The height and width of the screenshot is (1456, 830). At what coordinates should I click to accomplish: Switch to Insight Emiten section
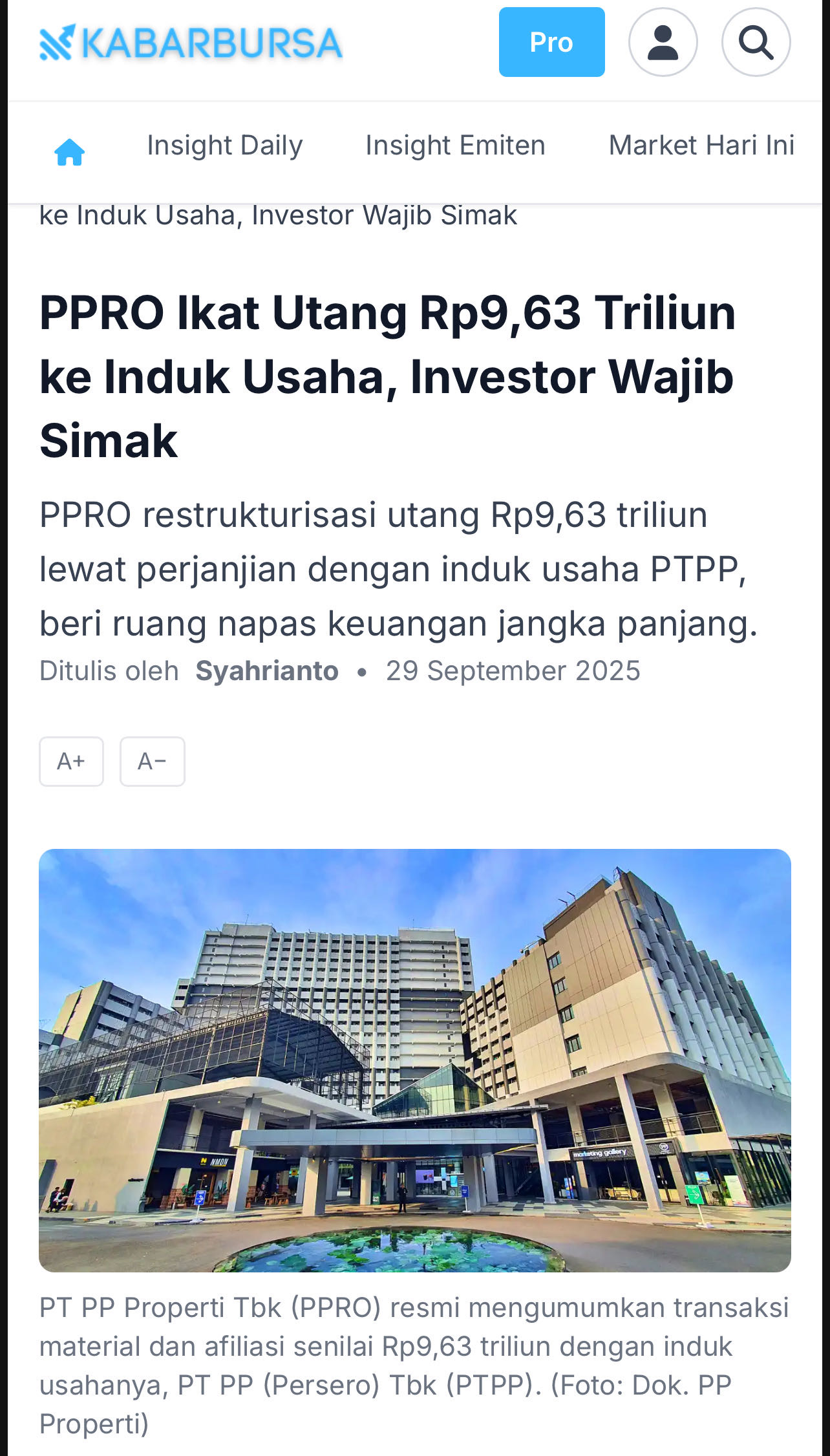point(455,145)
